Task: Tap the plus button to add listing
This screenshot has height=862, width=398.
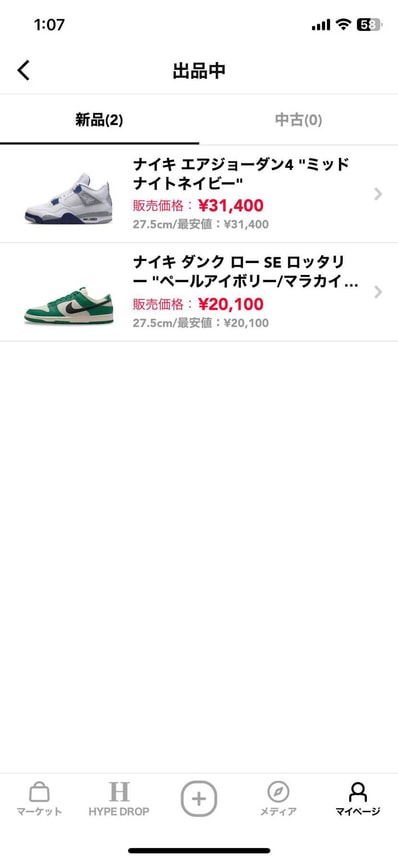Action: pyautogui.click(x=199, y=799)
